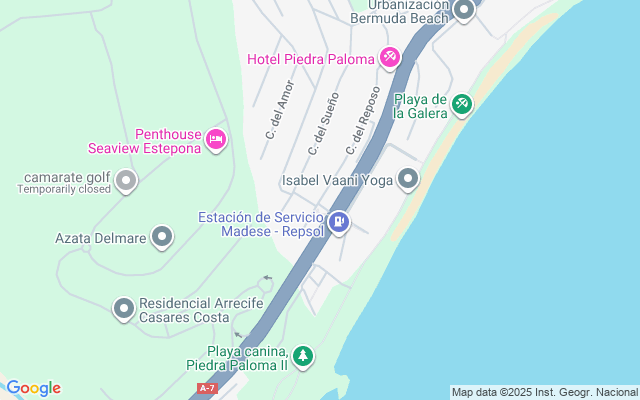Viewport: 640px width, 400px height.
Task: Open Hotel Piedra Paloma marker
Action: pos(390,58)
